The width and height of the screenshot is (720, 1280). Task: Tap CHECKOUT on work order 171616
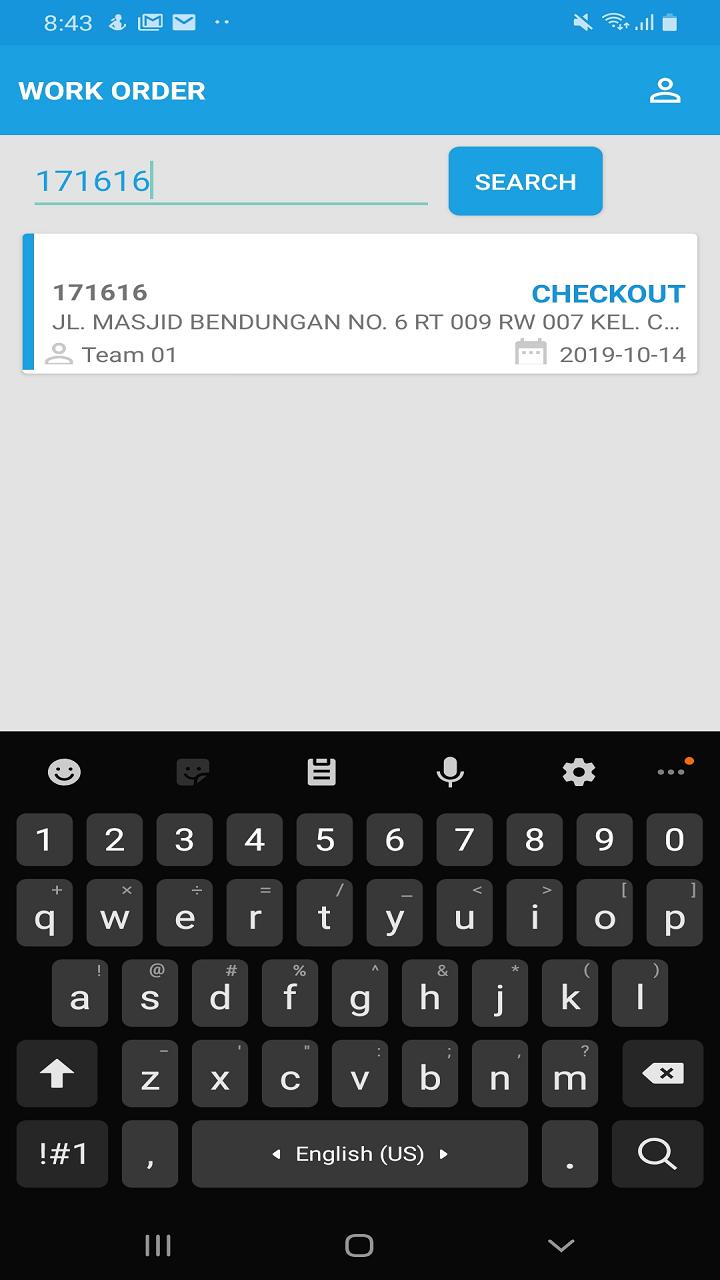608,293
